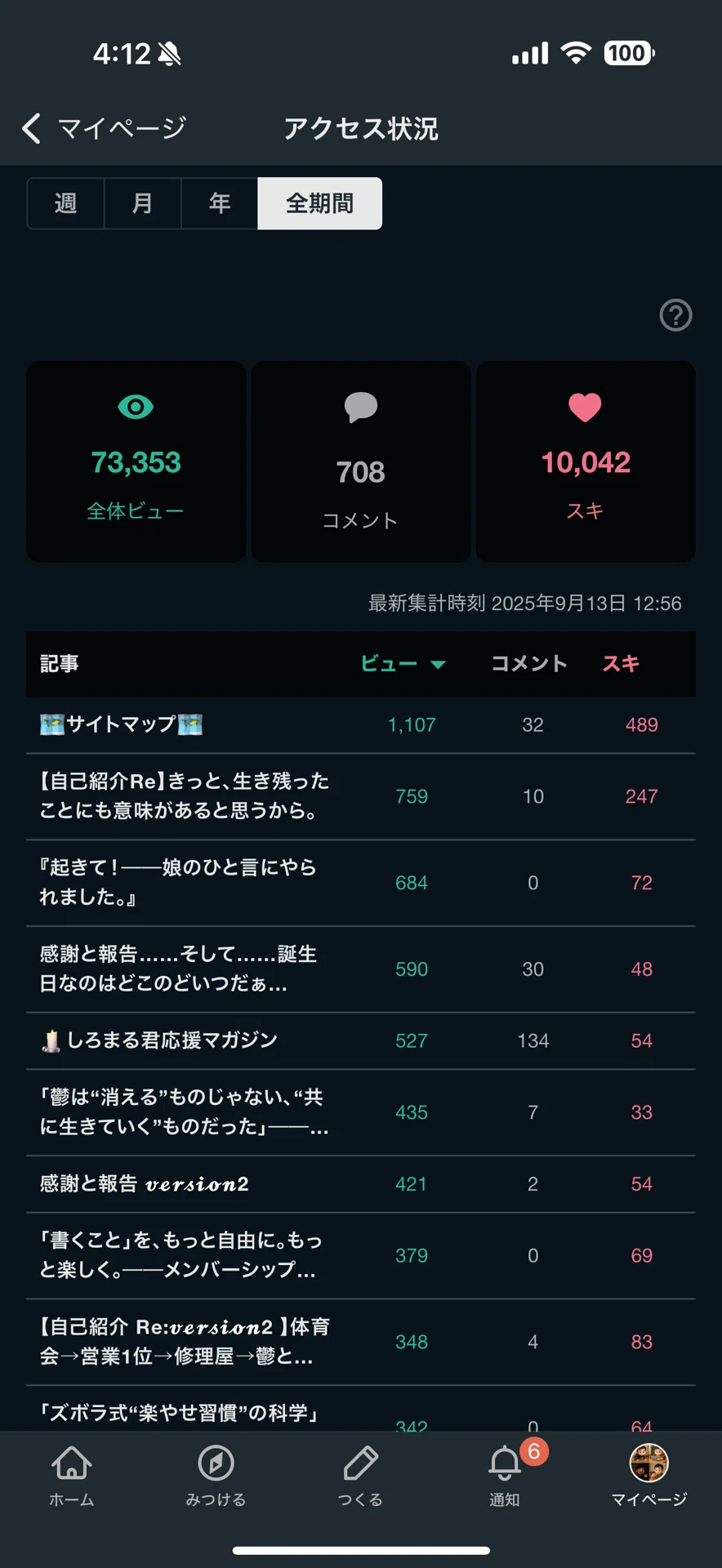Select the 全期間 period tab

[x=319, y=203]
